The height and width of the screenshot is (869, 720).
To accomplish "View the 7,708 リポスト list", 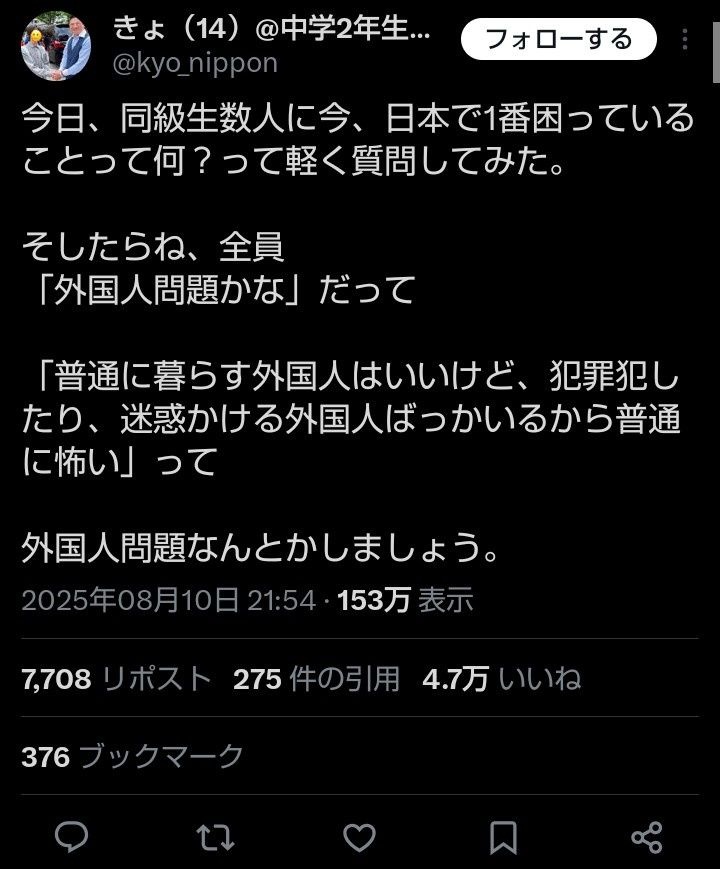I will pyautogui.click(x=116, y=680).
